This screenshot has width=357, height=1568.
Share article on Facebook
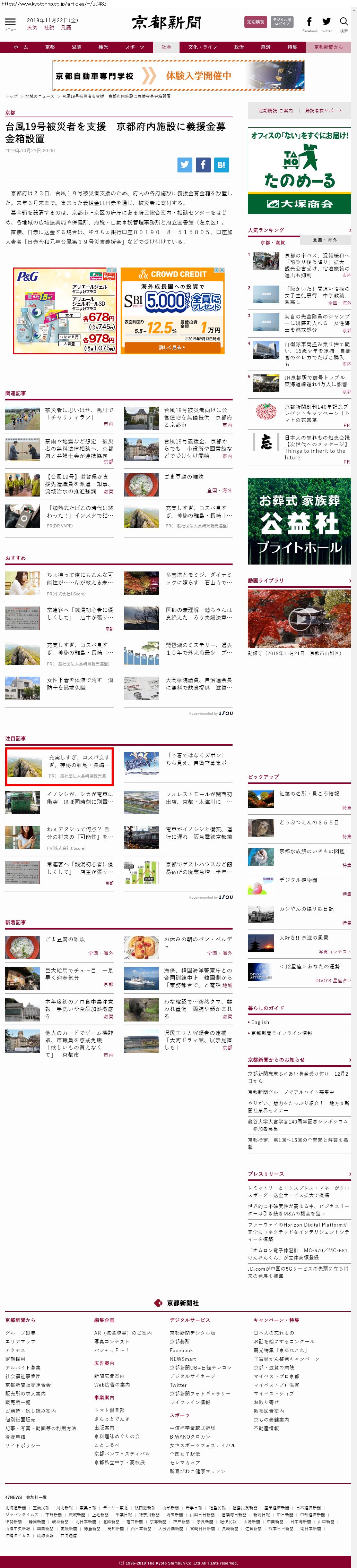pos(203,164)
